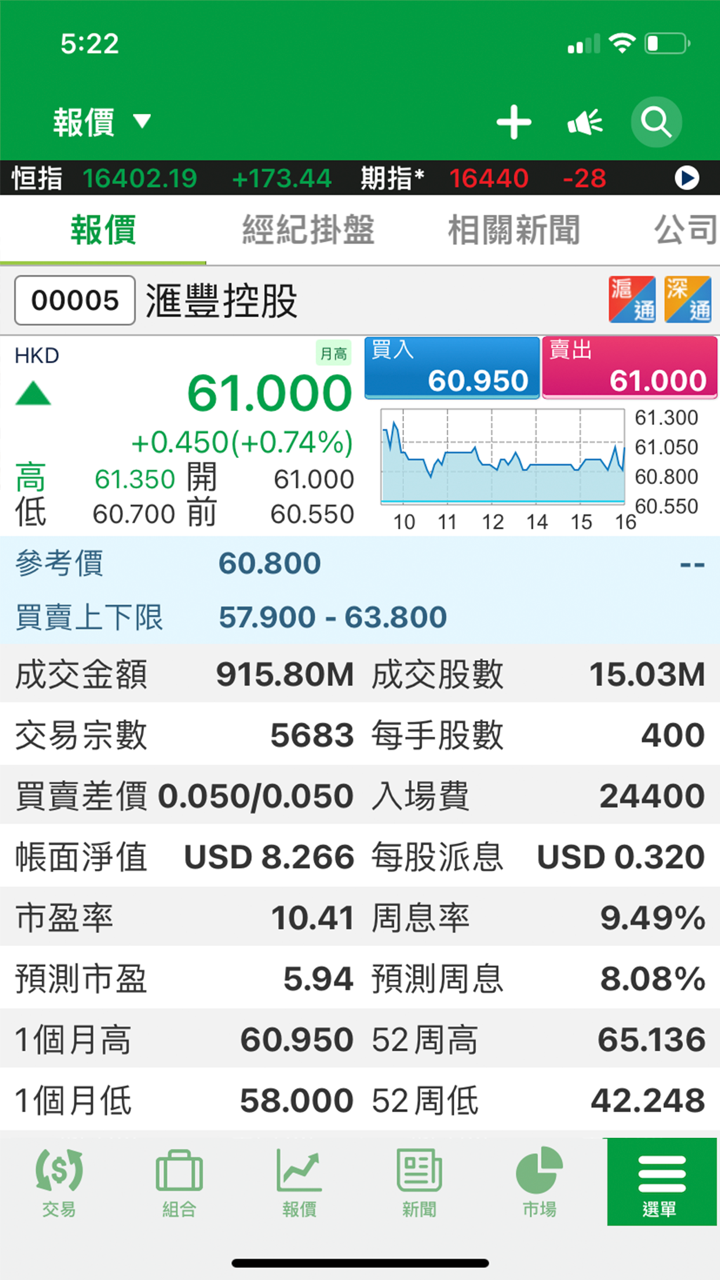Tap the 買入 button at 60.950

(x=451, y=367)
